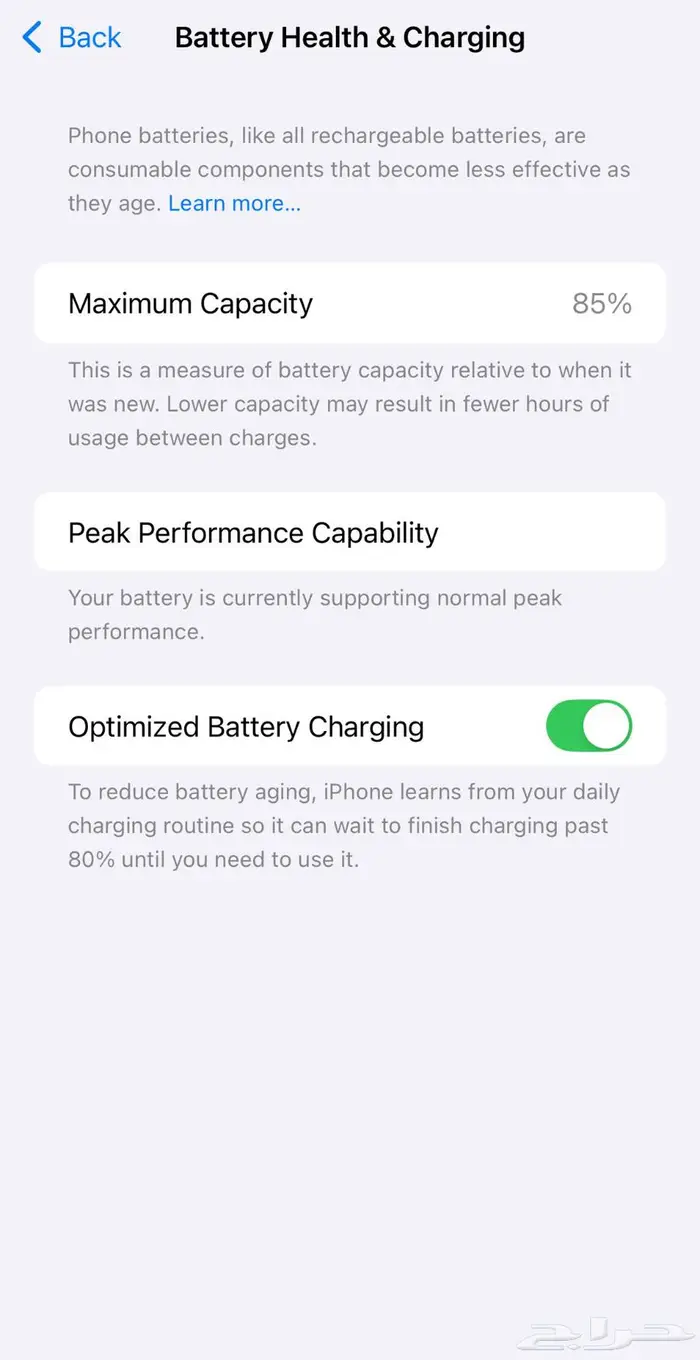Go back to the previous Battery screen
This screenshot has height=1360, width=700.
point(72,38)
